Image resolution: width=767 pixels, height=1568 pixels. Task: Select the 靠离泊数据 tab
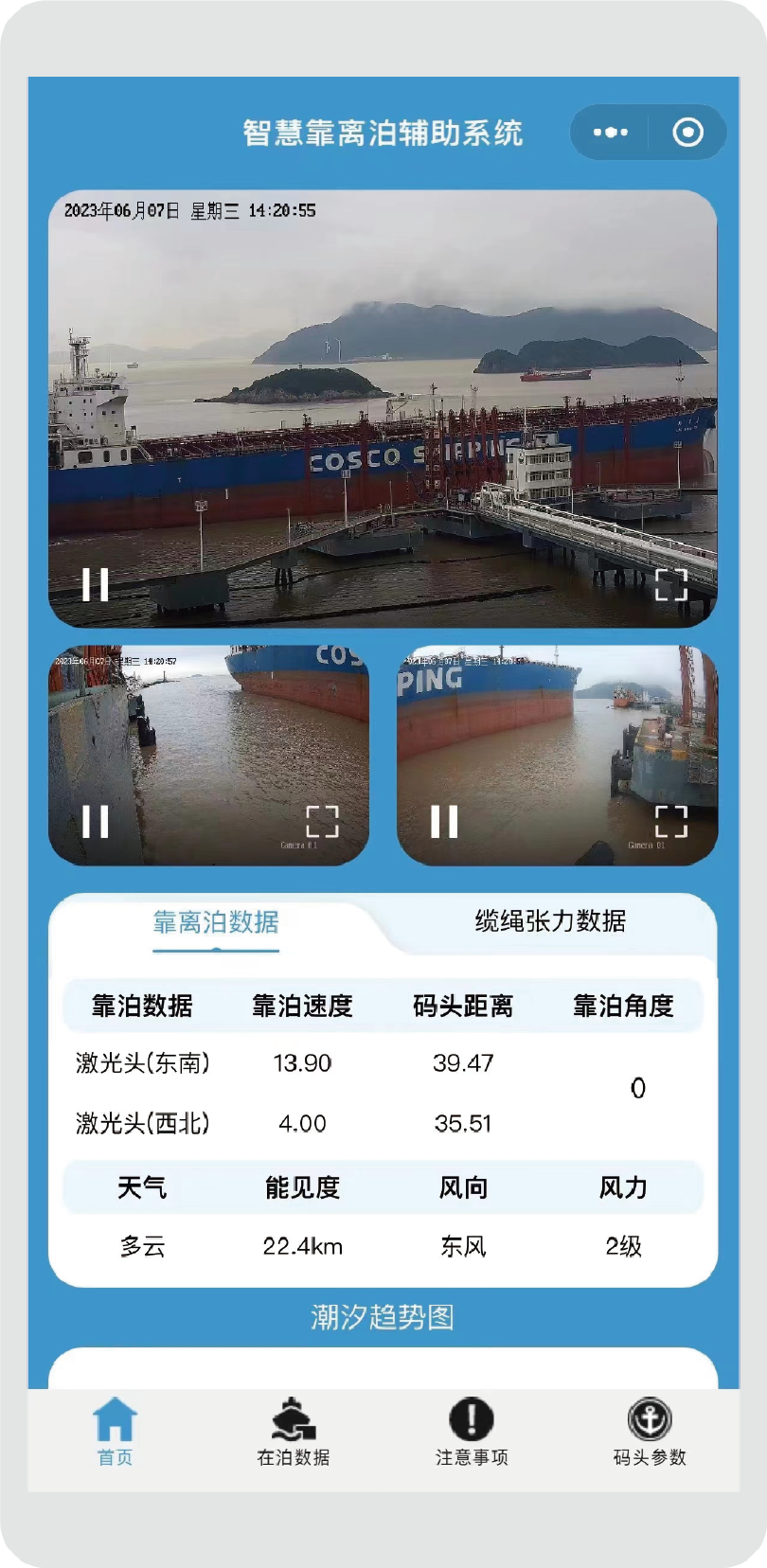pyautogui.click(x=216, y=922)
